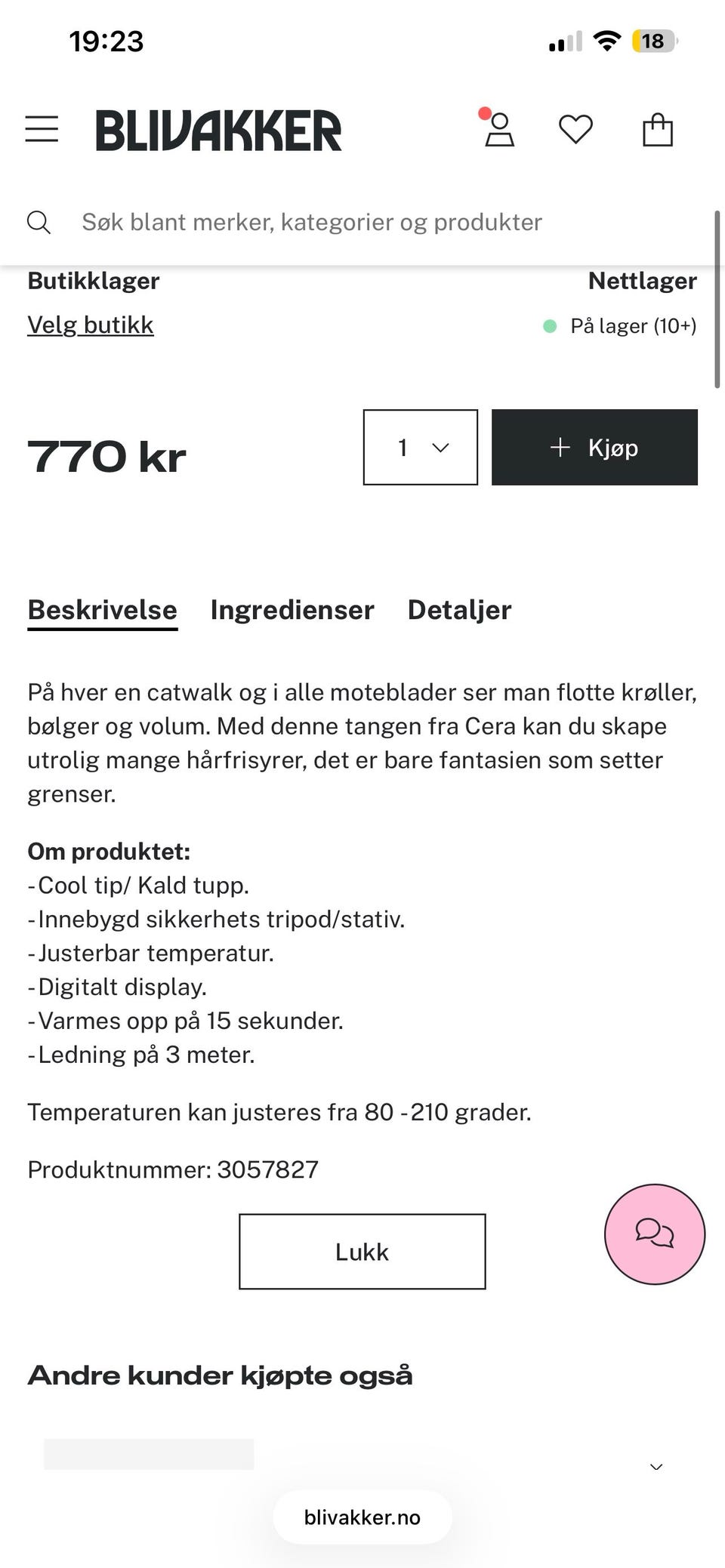Select the Beskrivelse tab

click(x=101, y=610)
